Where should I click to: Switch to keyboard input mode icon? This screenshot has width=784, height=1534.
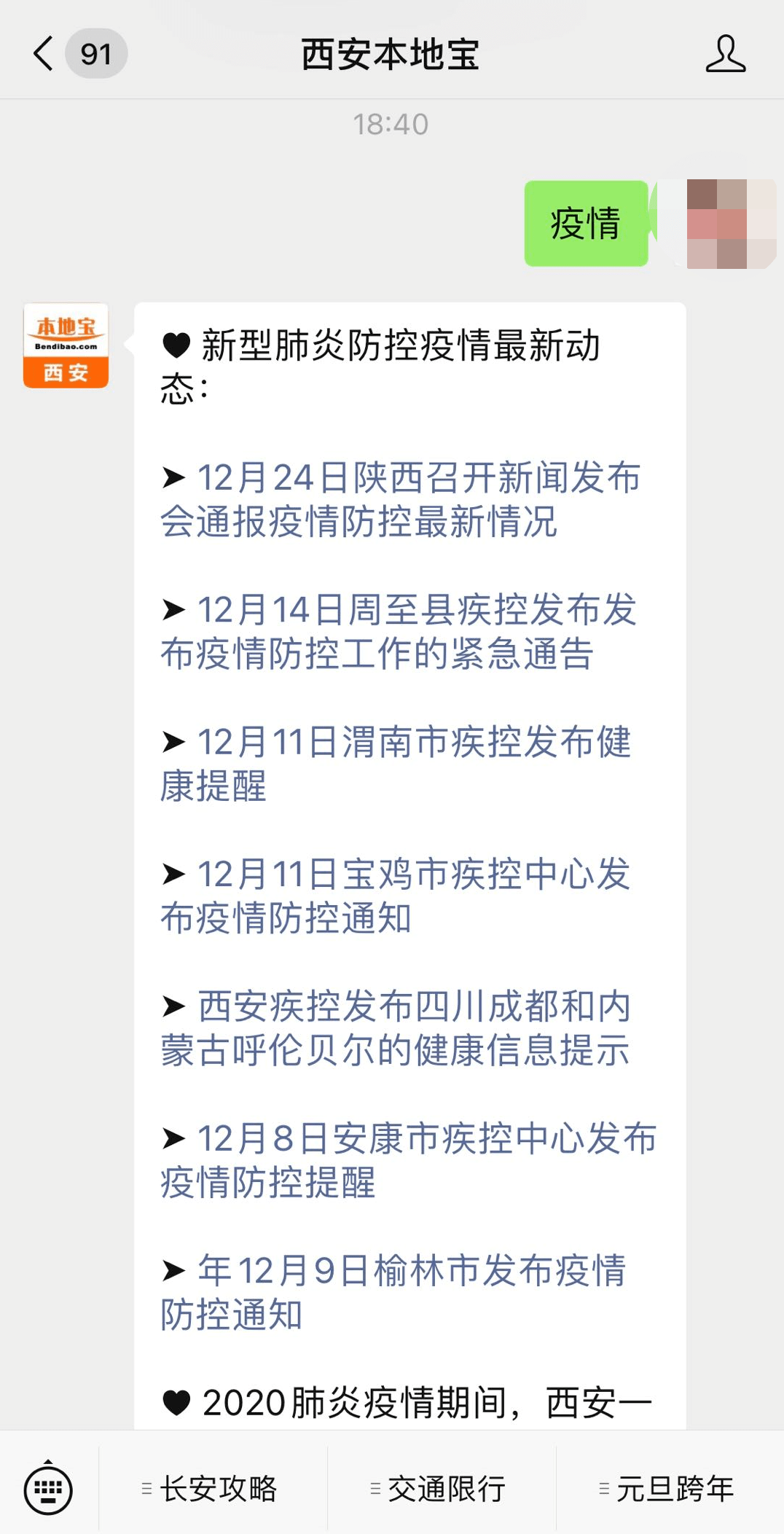coord(48,1488)
